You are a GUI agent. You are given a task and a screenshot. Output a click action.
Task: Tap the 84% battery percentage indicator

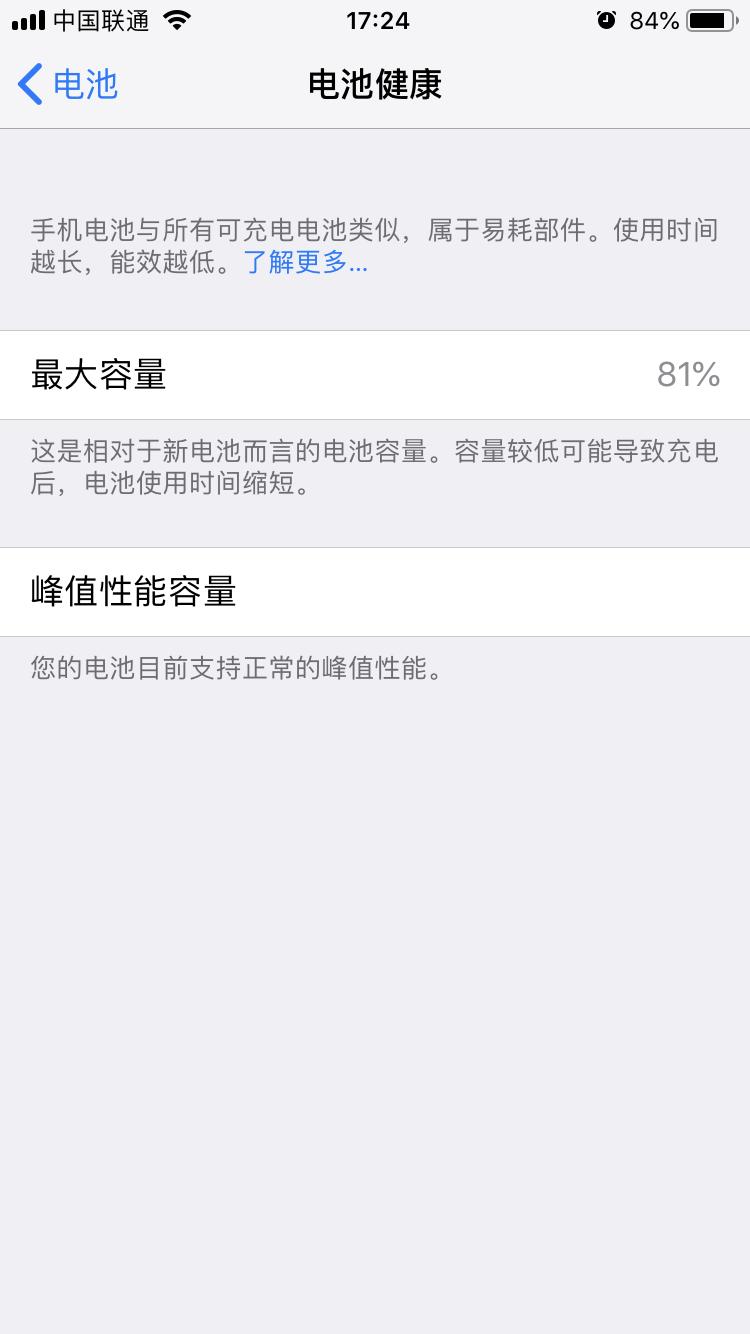point(656,20)
